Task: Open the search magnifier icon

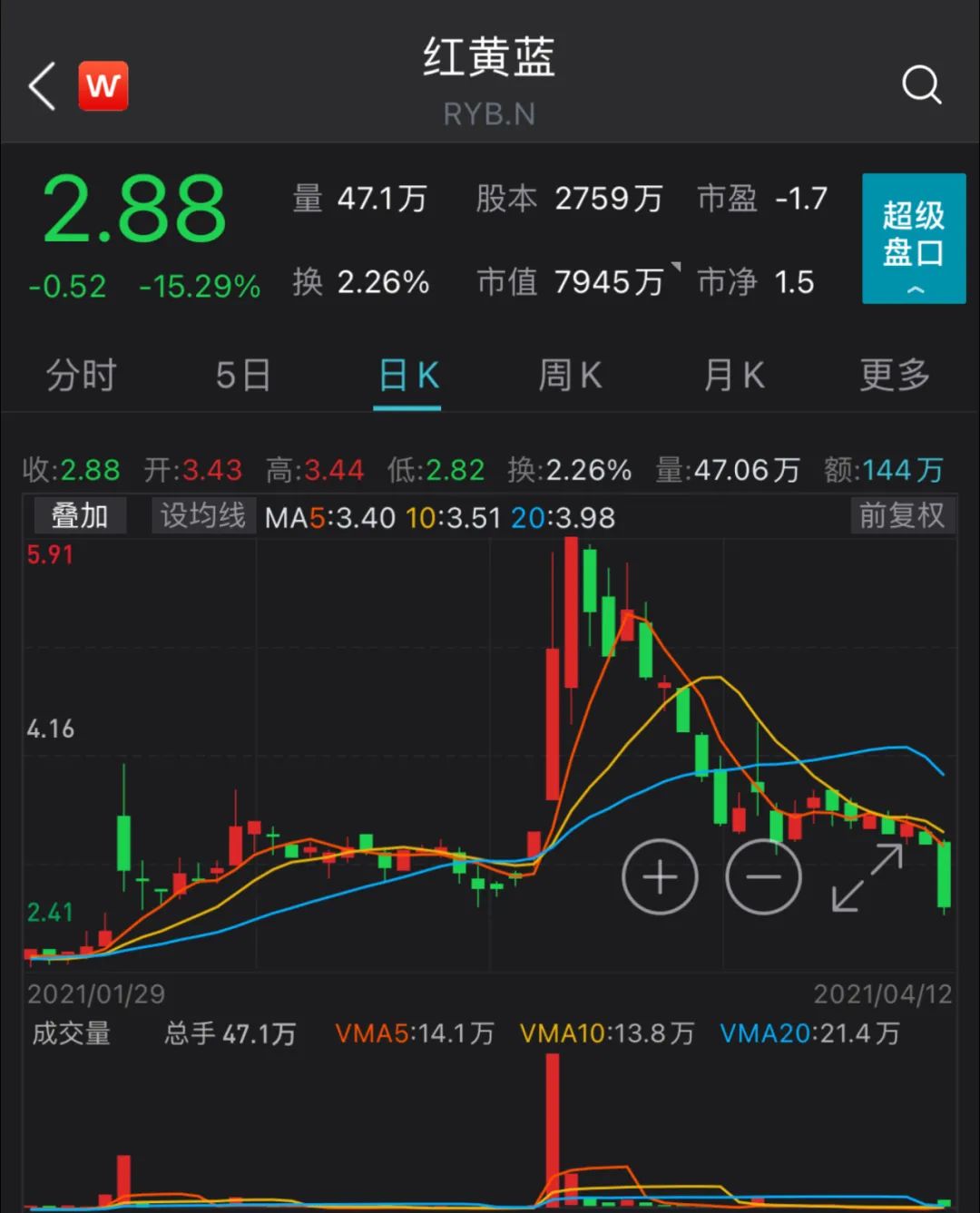Action: tap(923, 84)
